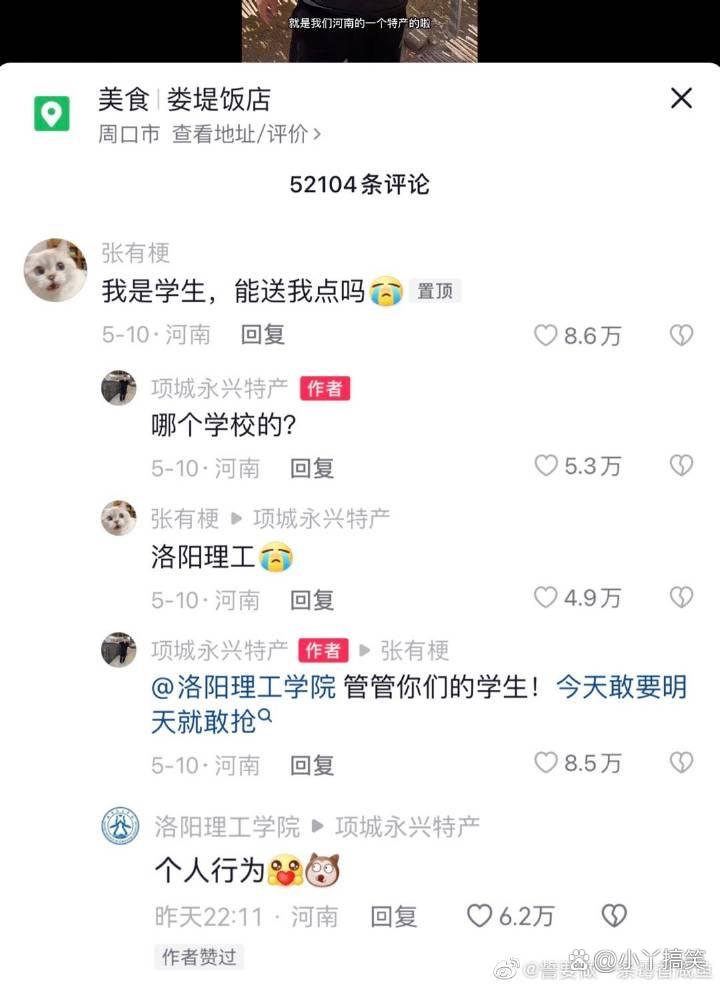This screenshot has width=720, height=987.
Task: Reply to 洛阳理工学院's comment 个人行为
Action: tap(393, 916)
